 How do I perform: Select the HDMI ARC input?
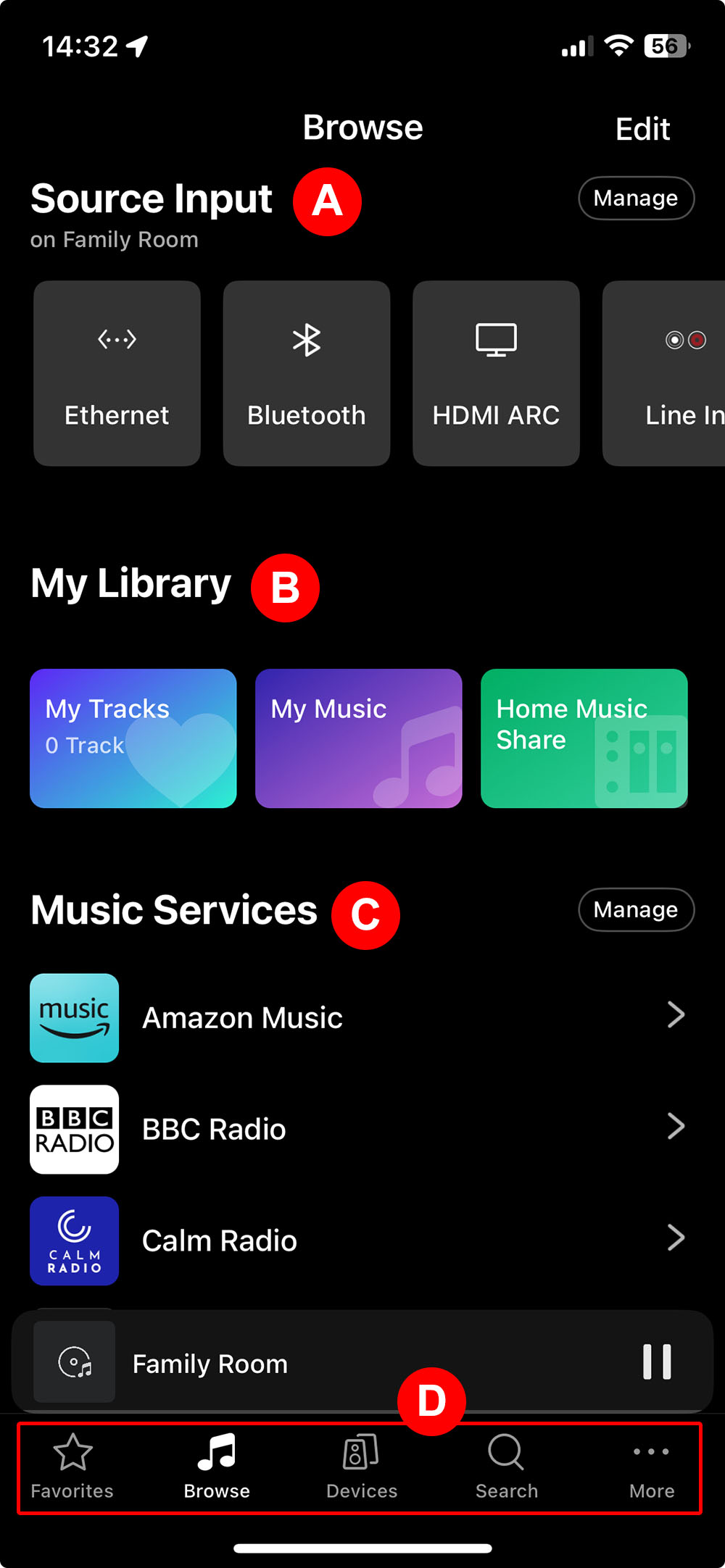pos(496,373)
